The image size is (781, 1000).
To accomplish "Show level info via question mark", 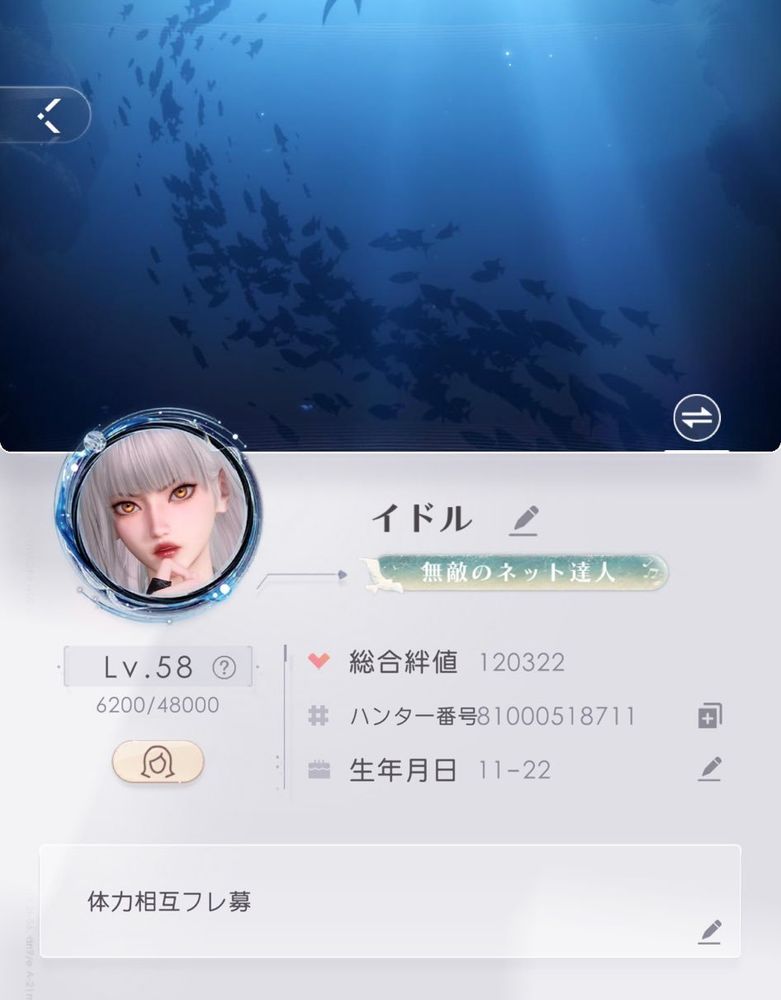I will click(x=224, y=667).
